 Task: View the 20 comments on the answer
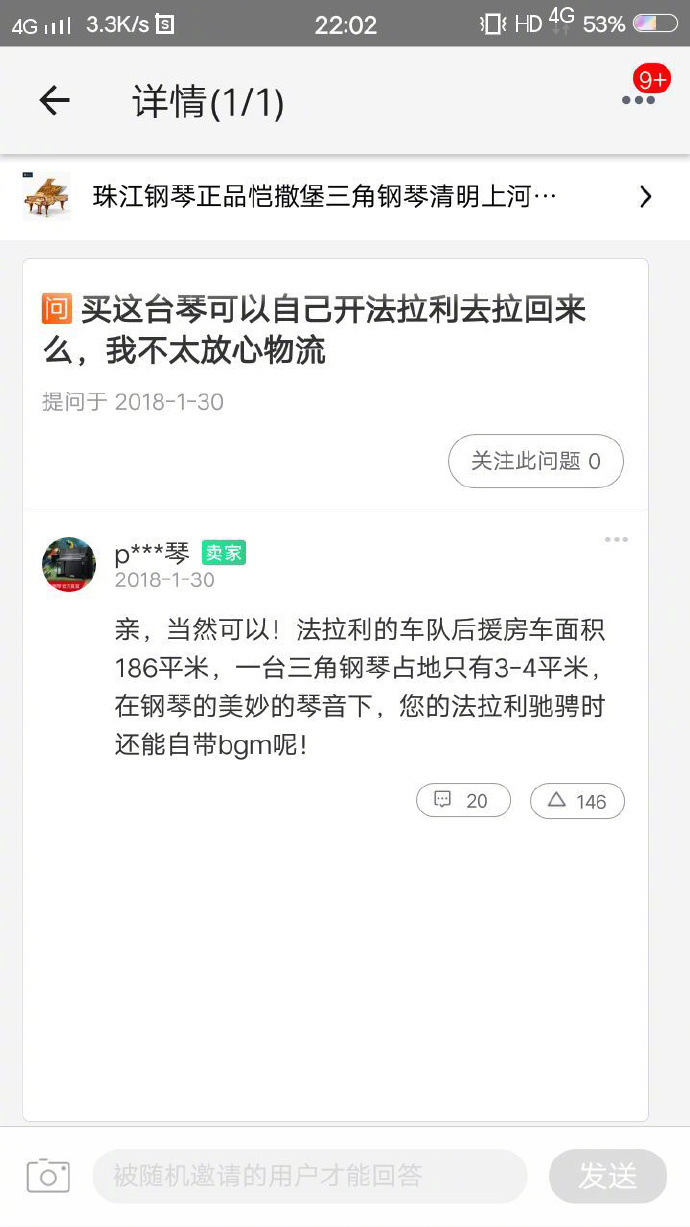463,801
